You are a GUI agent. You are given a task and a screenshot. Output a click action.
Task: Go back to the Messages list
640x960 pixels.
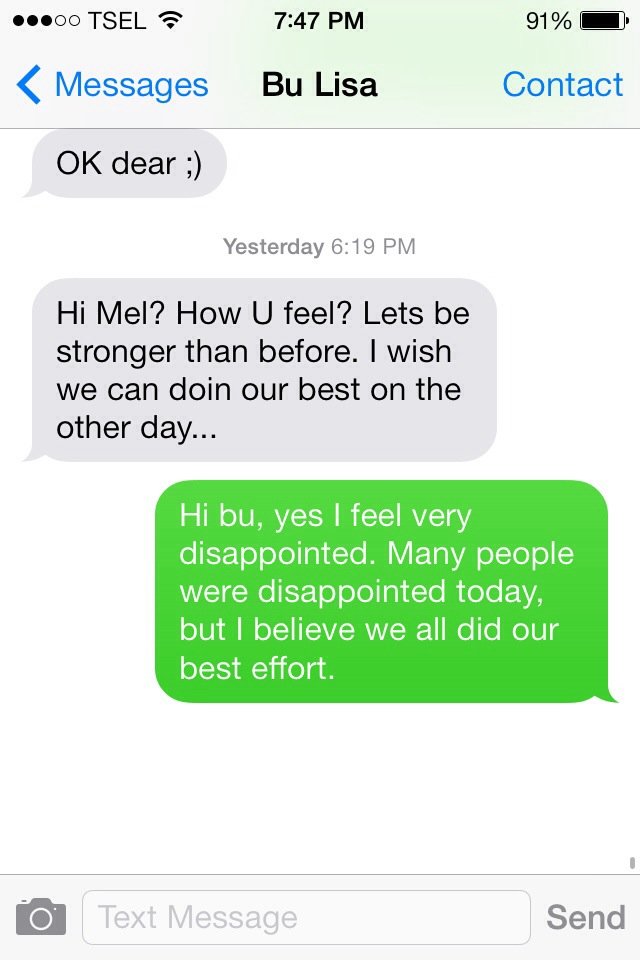click(112, 86)
